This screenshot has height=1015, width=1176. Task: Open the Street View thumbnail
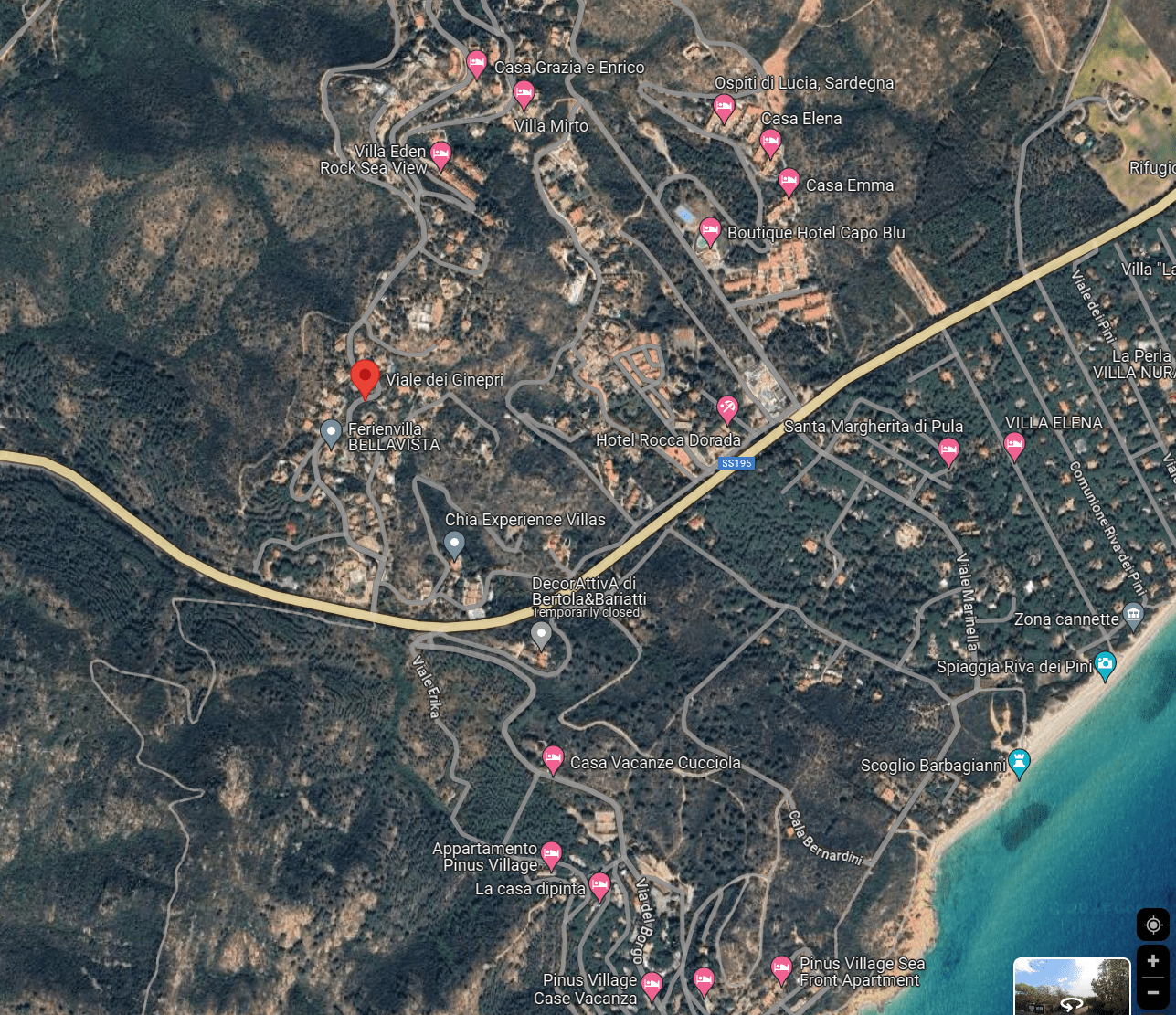click(1072, 987)
